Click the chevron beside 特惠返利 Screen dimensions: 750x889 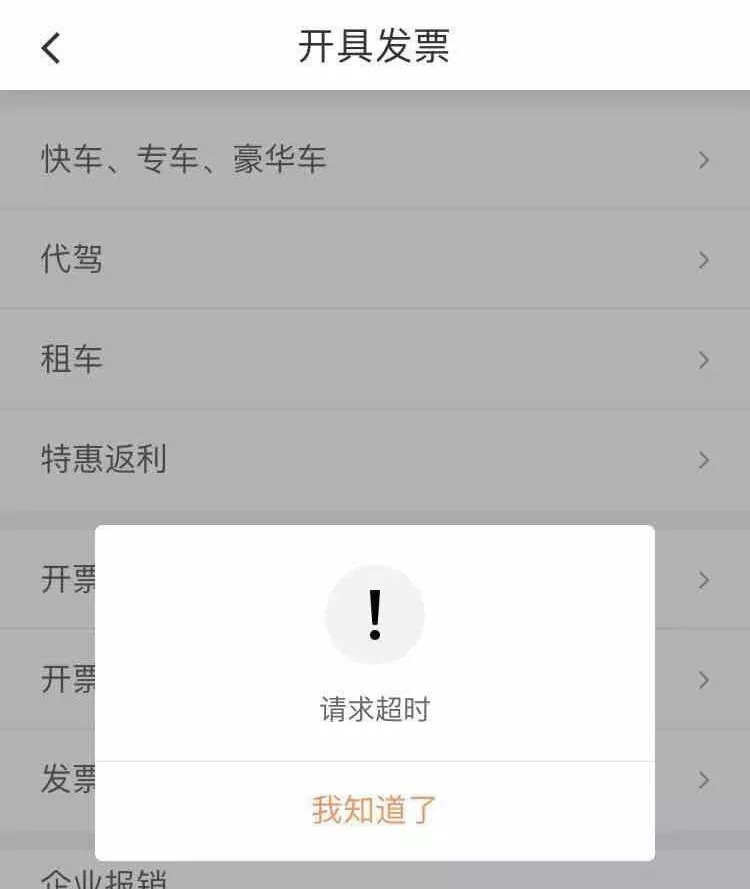click(703, 459)
